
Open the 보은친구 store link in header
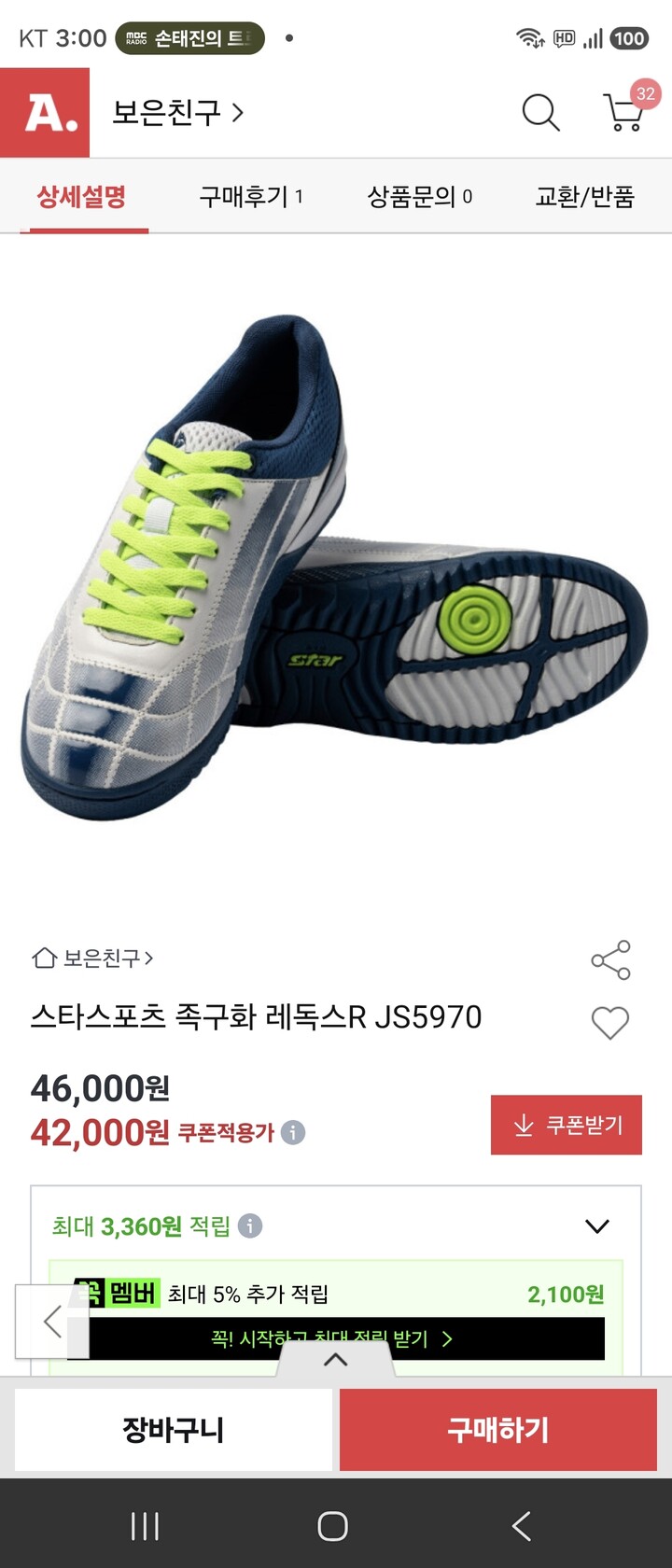(x=178, y=113)
